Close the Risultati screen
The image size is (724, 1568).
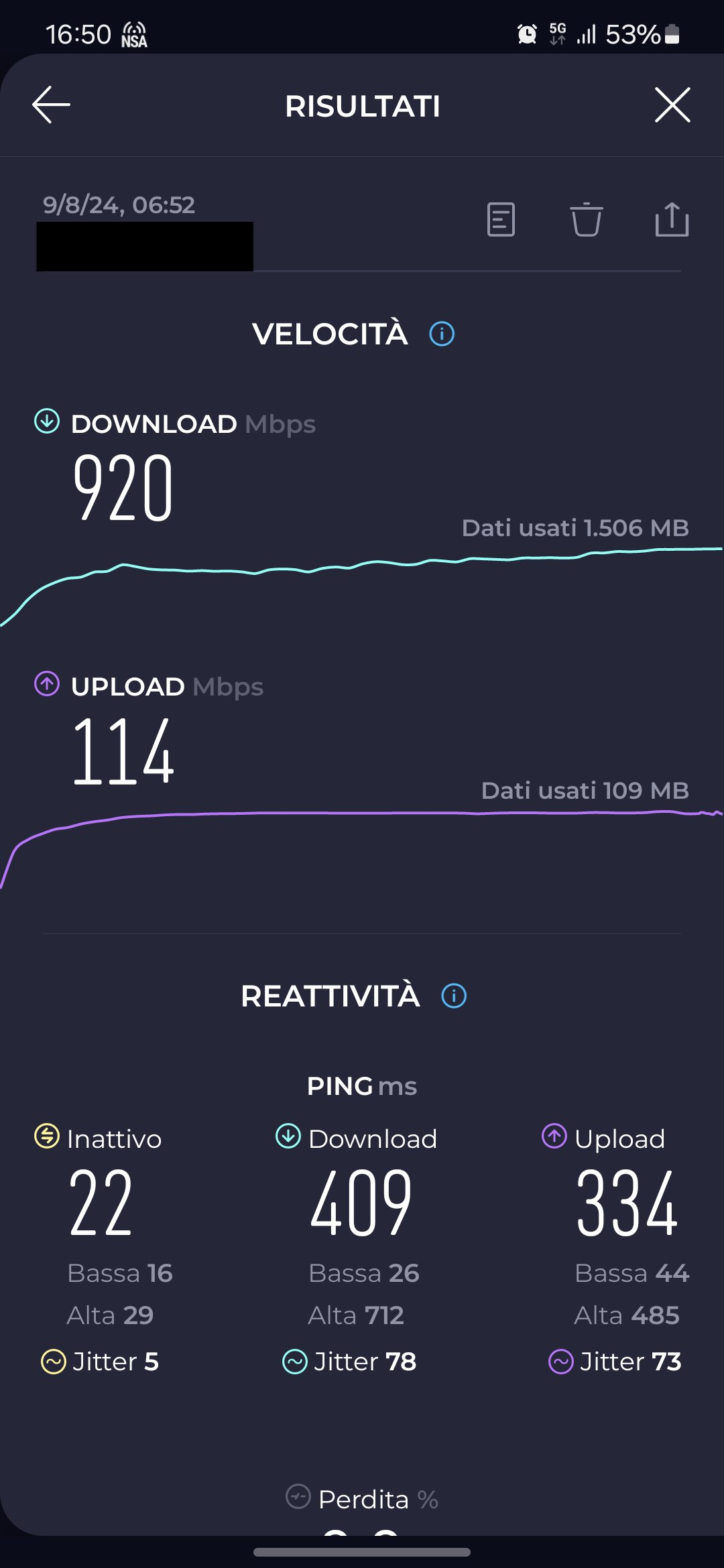(x=672, y=105)
